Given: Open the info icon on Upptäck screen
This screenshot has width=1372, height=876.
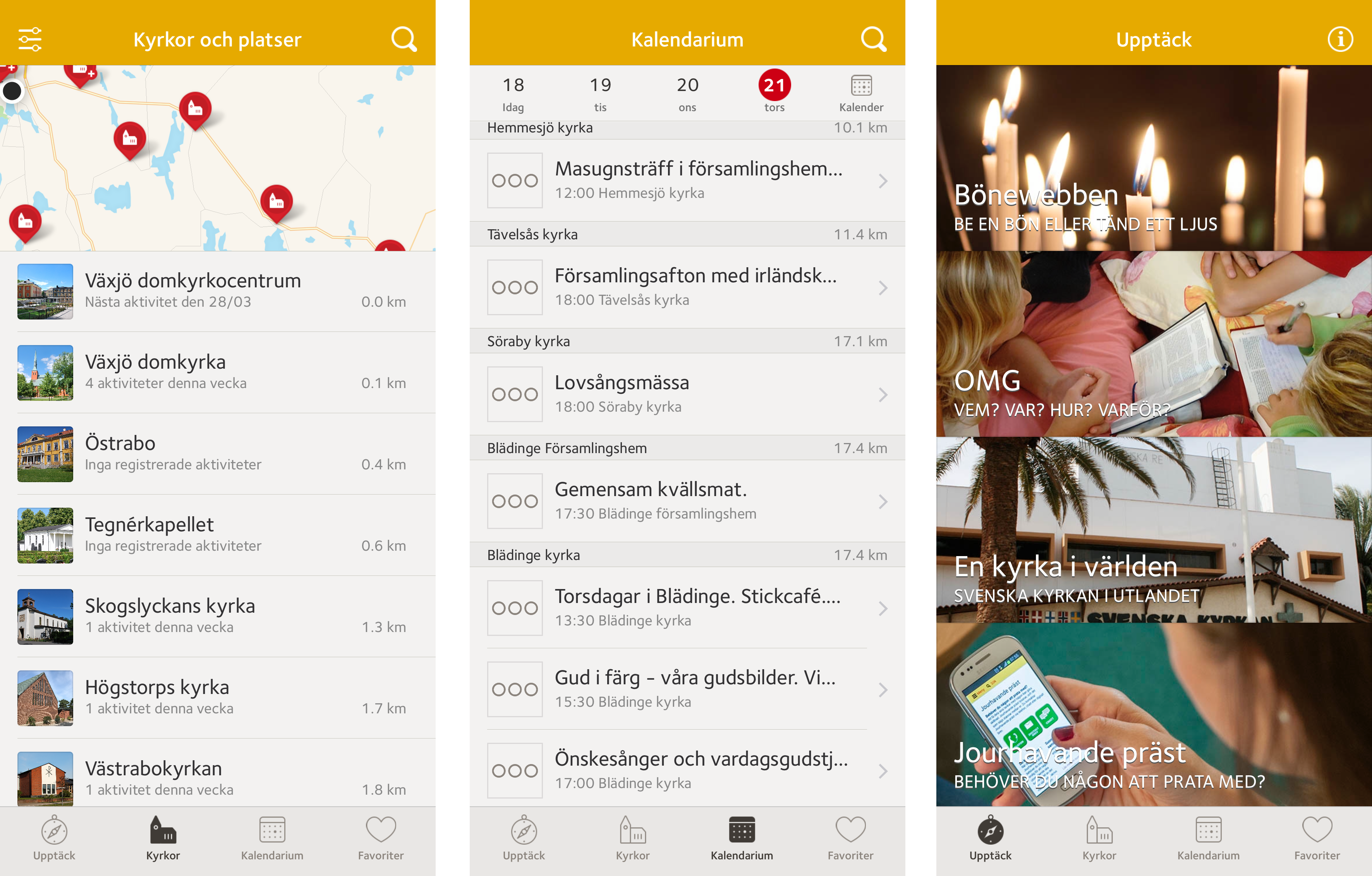Looking at the screenshot, I should pos(1340,40).
